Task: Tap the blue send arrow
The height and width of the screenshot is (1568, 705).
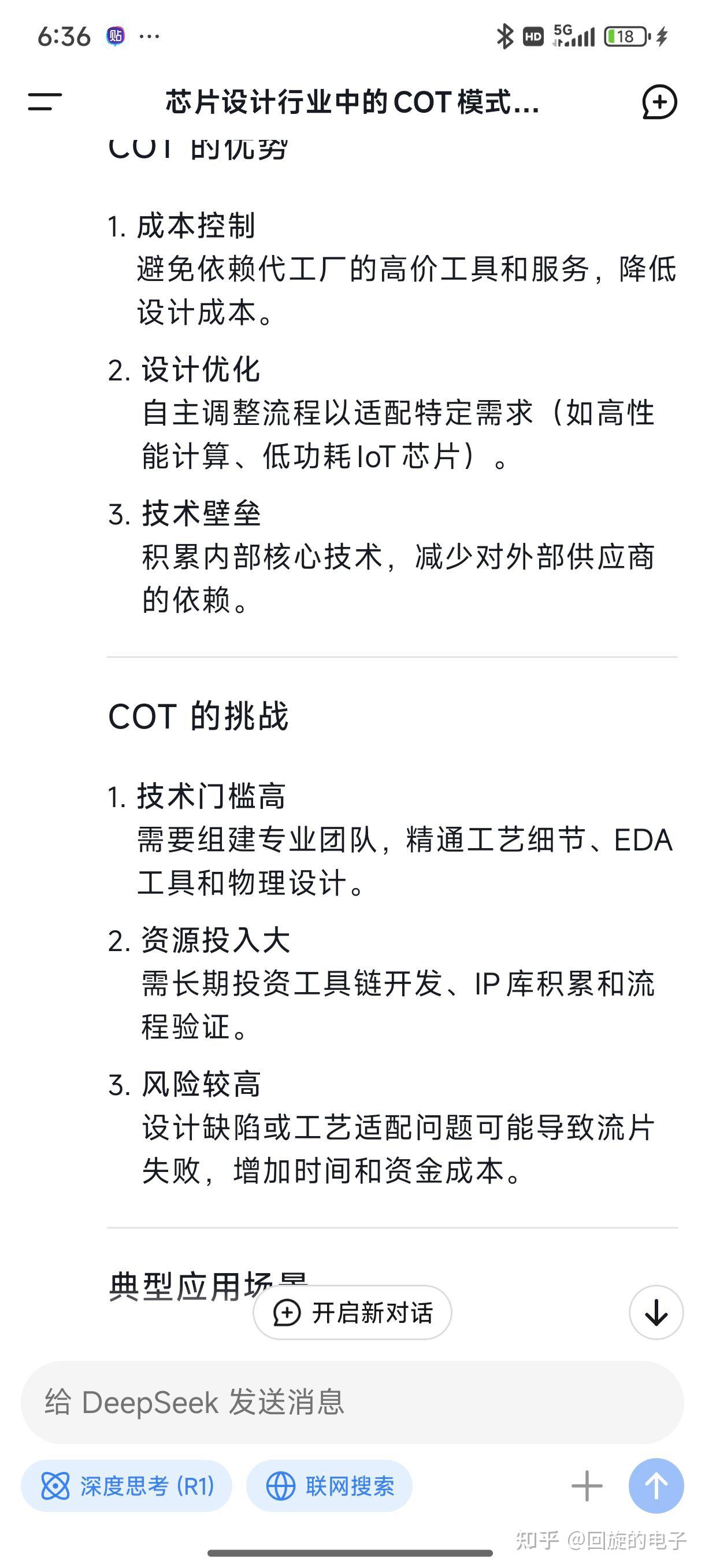Action: coord(656,1485)
